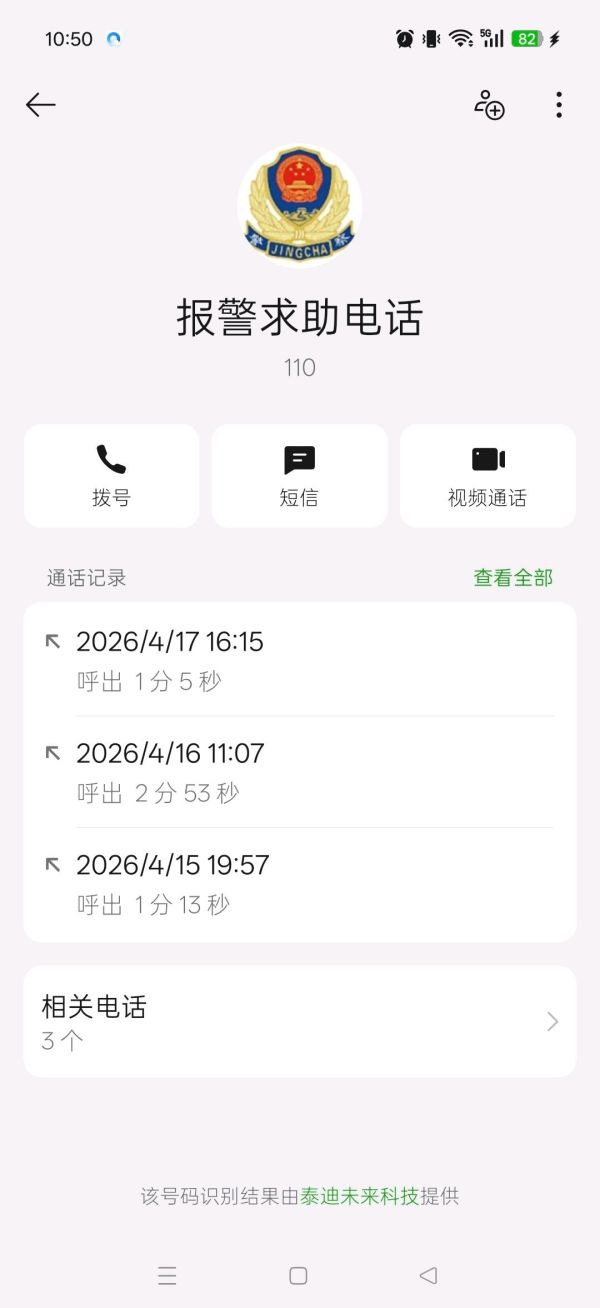Tap the police badge contact avatar
This screenshot has width=600, height=1308.
[299, 205]
